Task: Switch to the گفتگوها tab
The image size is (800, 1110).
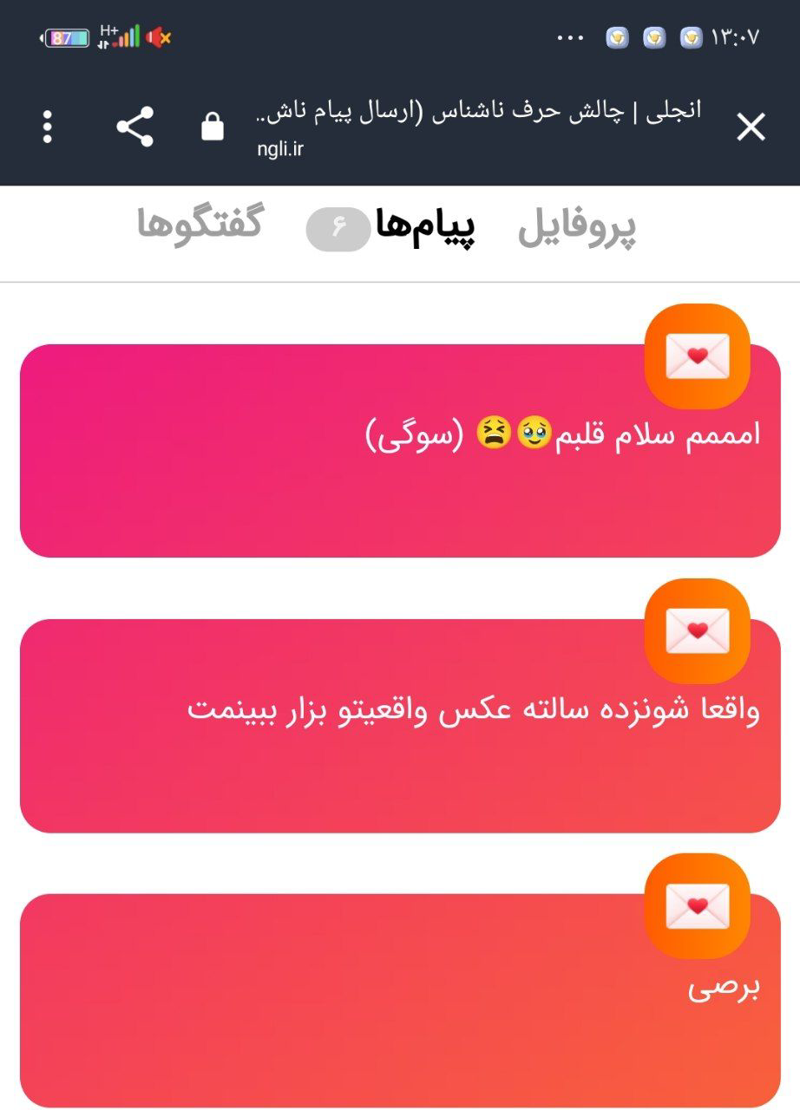Action: [199, 224]
